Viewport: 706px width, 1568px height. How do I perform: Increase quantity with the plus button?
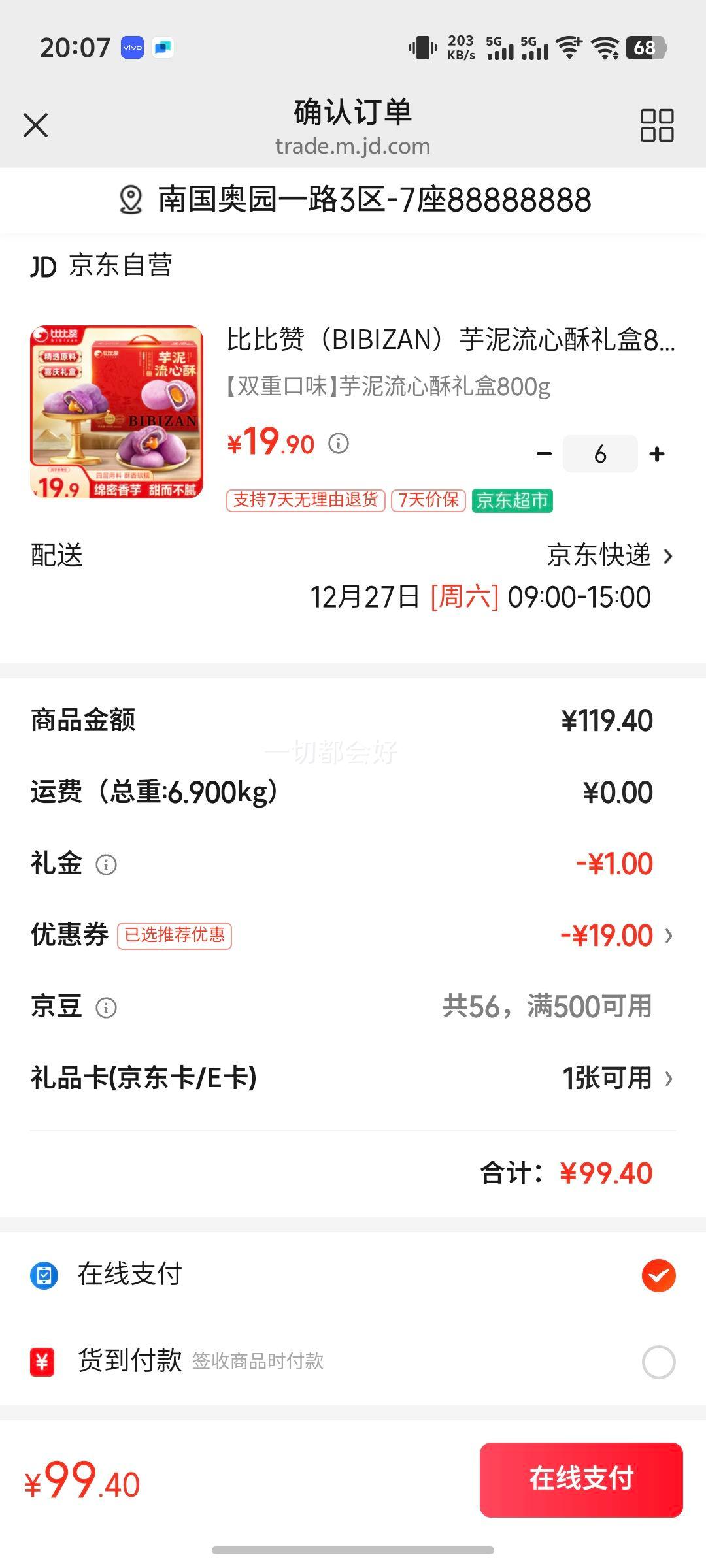tap(657, 454)
